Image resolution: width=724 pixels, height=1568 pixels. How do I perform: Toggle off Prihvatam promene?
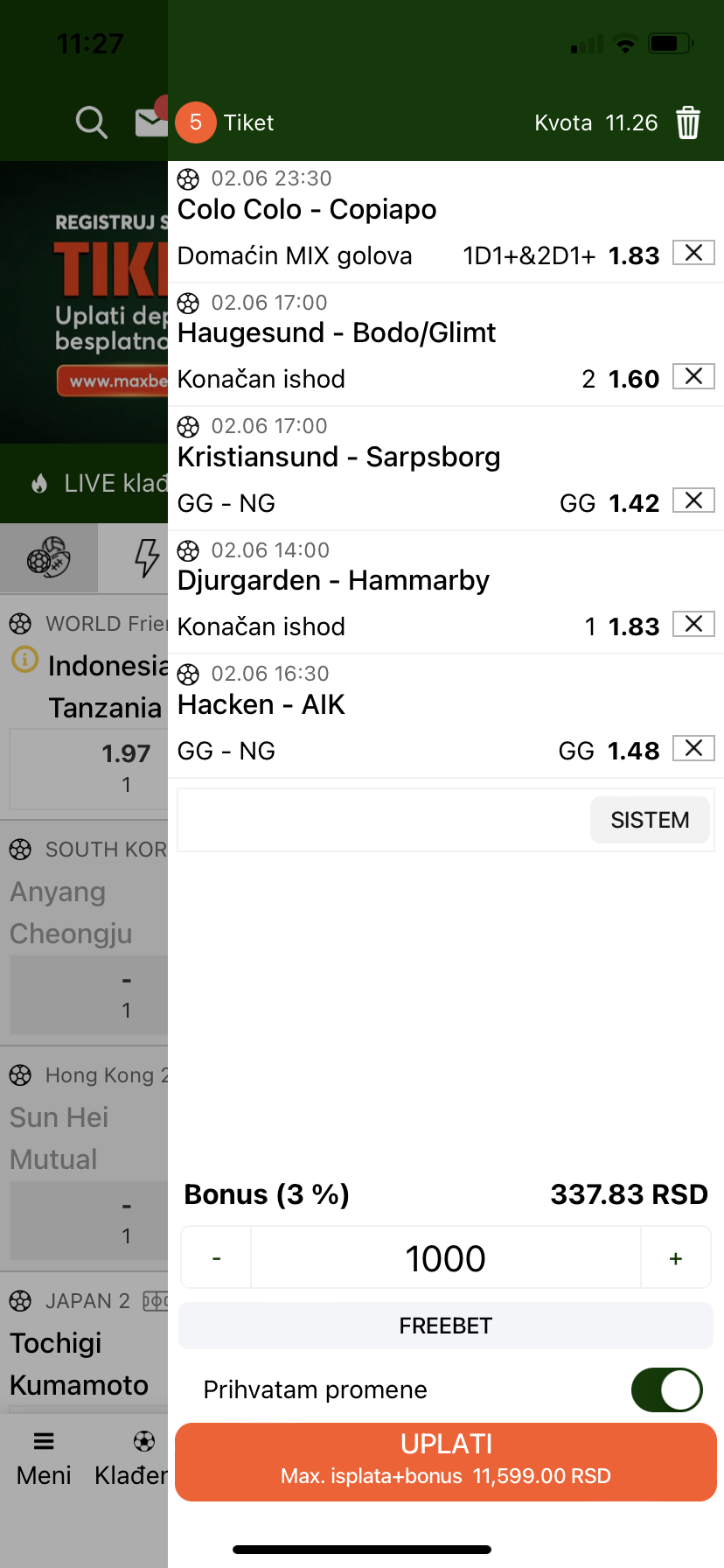click(667, 1389)
